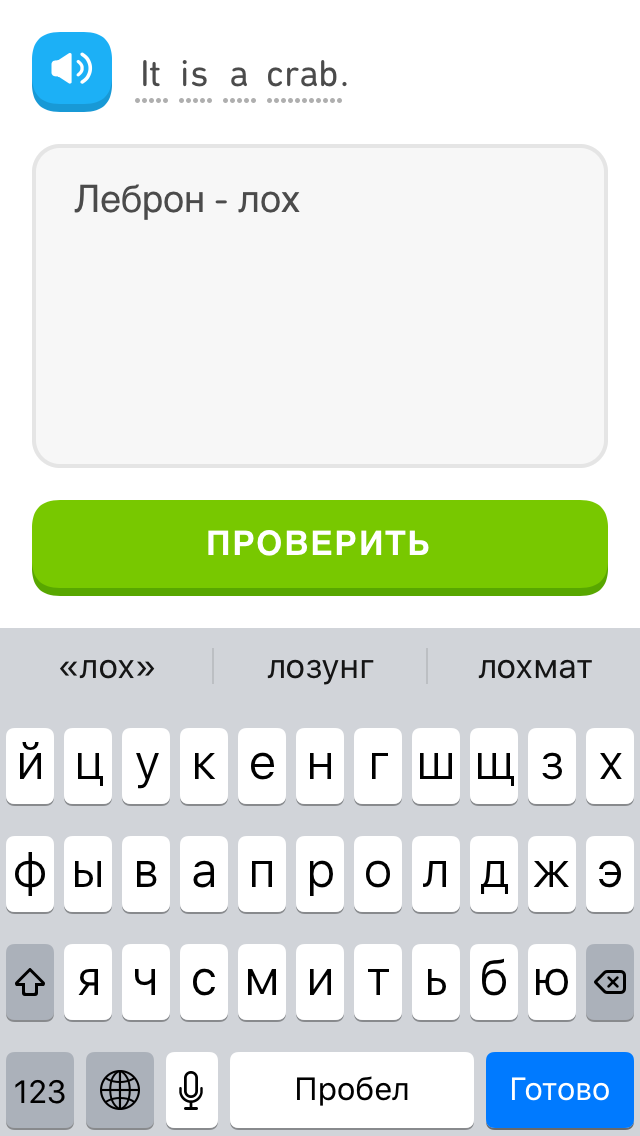Tap the word "crab" for a hint
The width and height of the screenshot is (640, 1136).
point(304,75)
